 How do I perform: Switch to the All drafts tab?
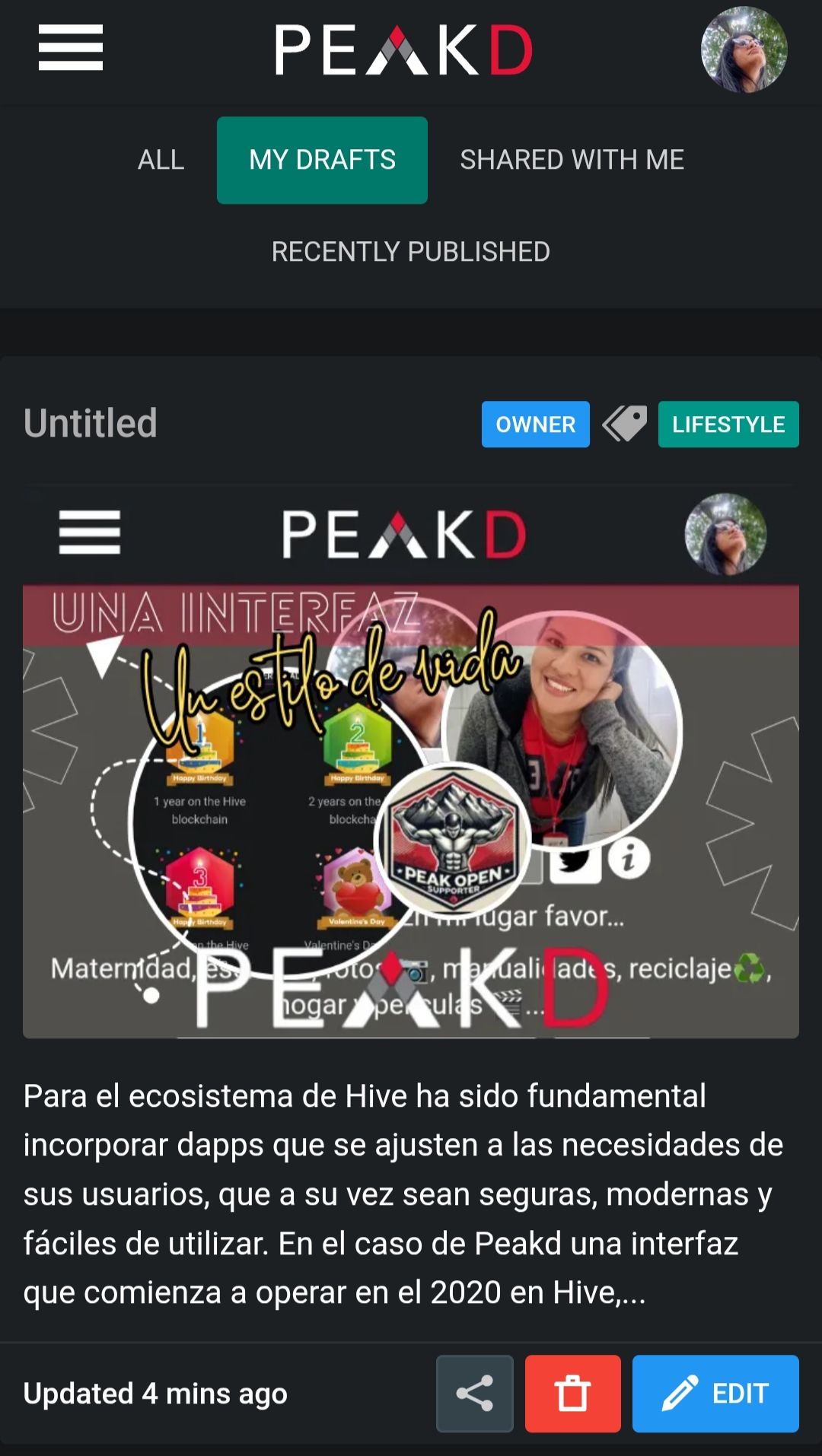(161, 160)
